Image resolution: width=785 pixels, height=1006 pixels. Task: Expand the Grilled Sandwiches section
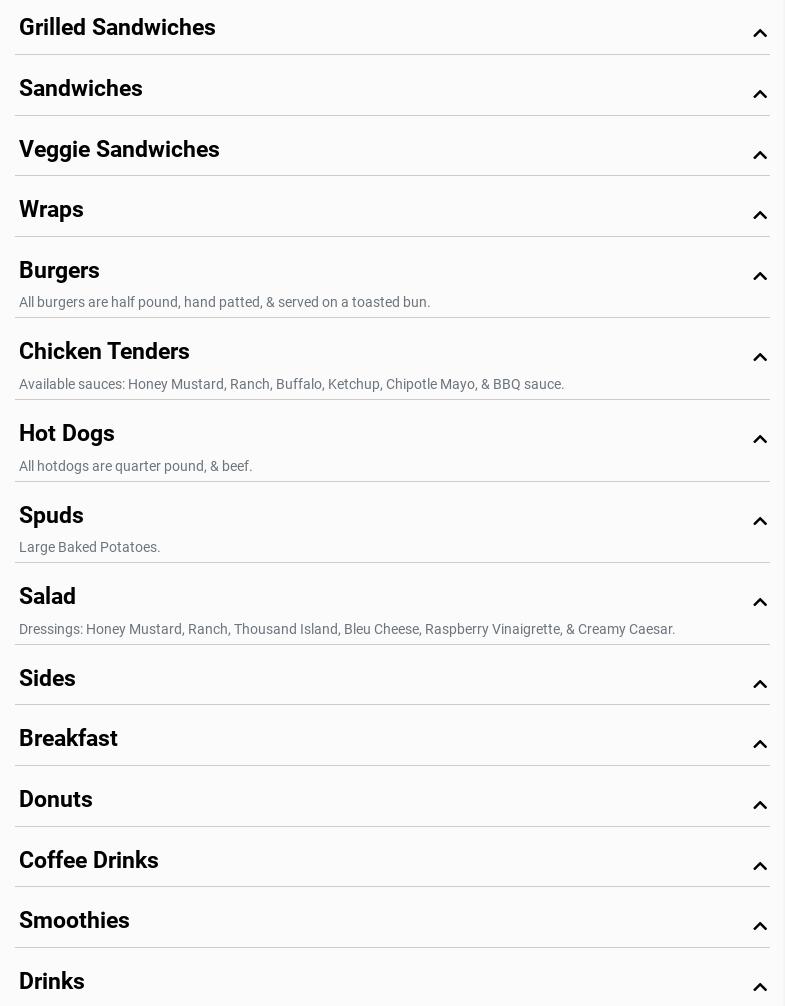(x=759, y=33)
